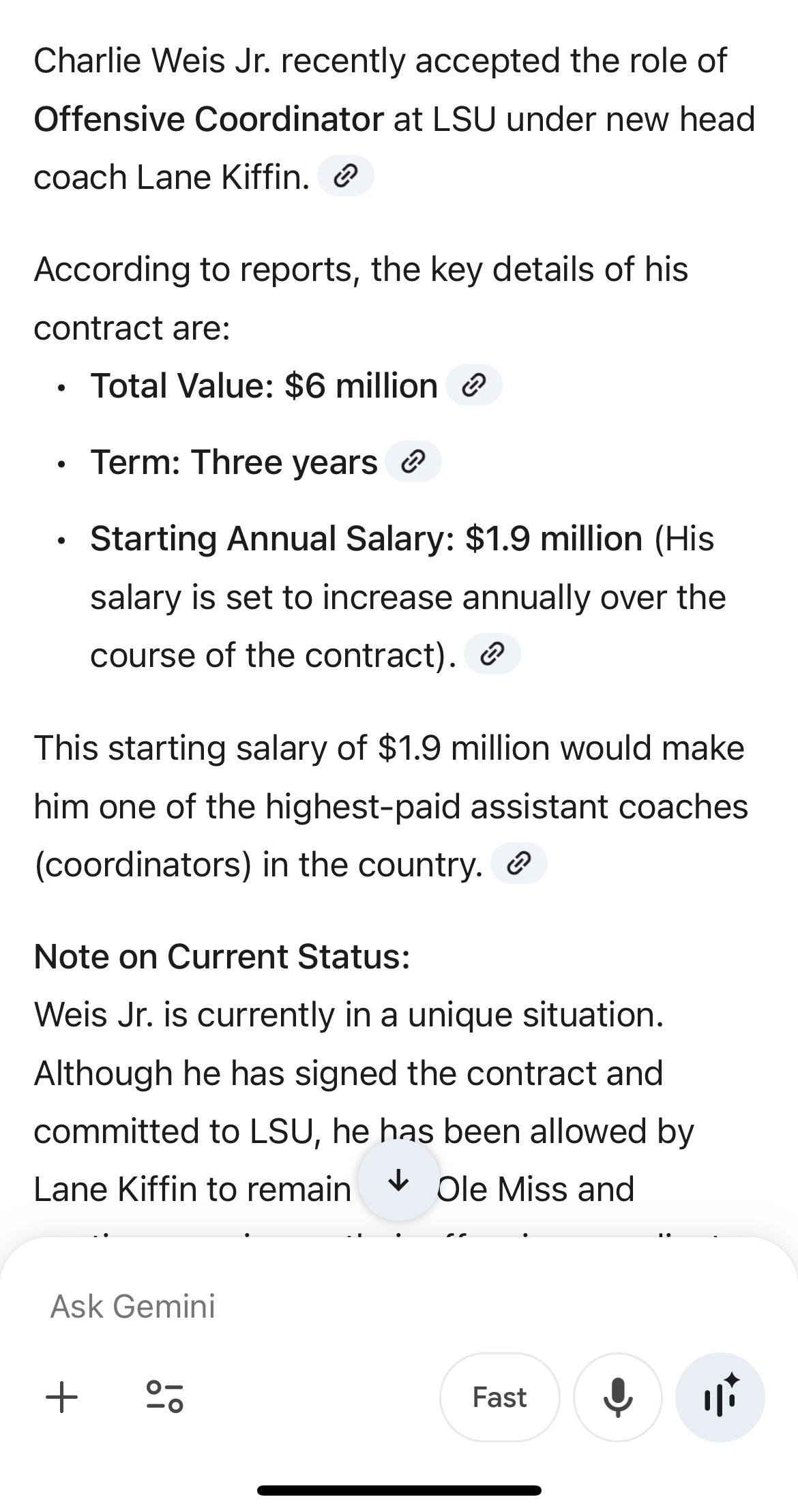Open the tools sliders icon
Viewport: 798px width, 1512px height.
[x=165, y=1397]
